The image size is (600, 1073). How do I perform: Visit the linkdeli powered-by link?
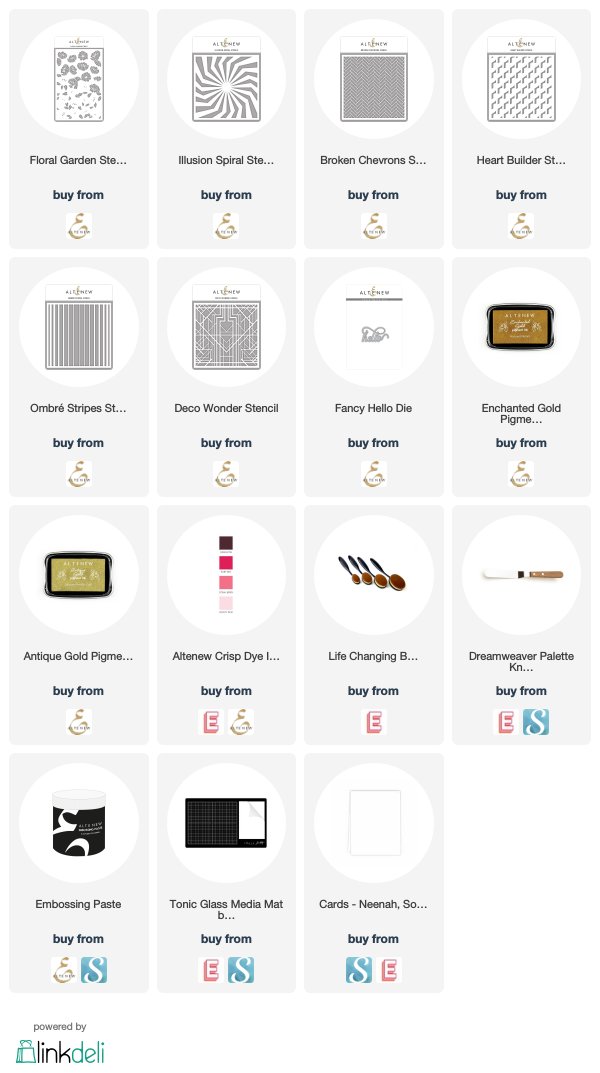[x=60, y=1044]
